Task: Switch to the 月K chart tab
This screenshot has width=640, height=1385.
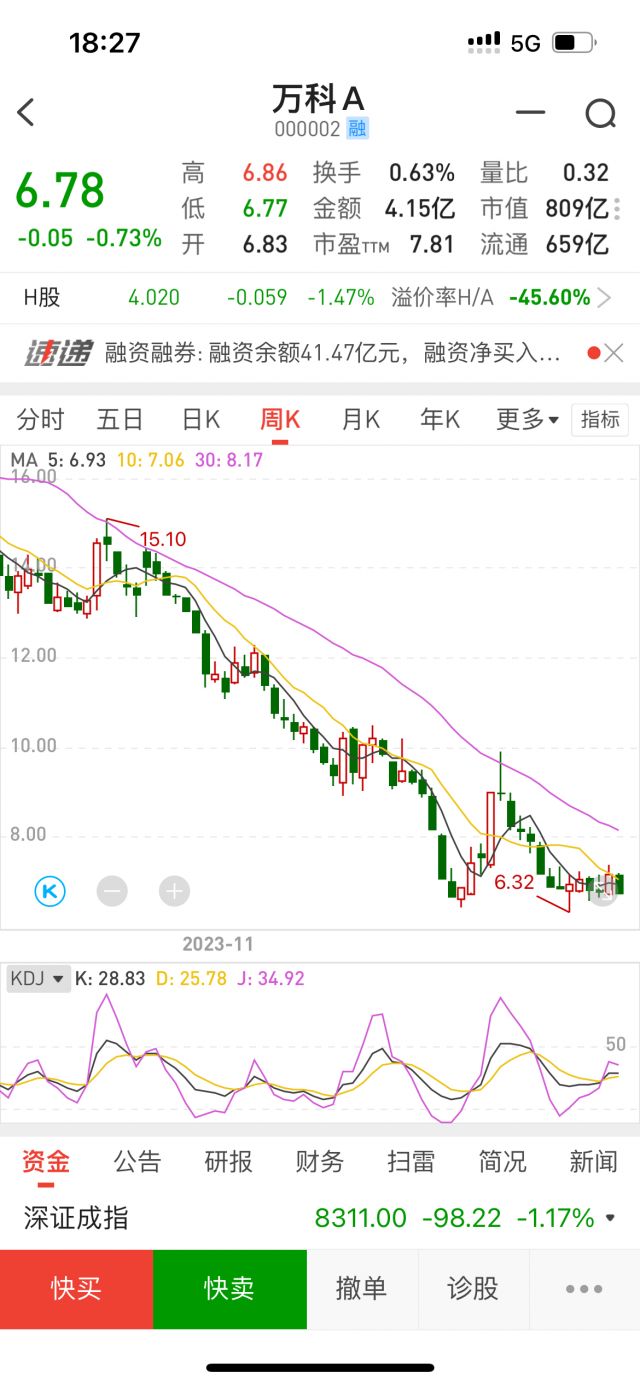Action: [360, 419]
